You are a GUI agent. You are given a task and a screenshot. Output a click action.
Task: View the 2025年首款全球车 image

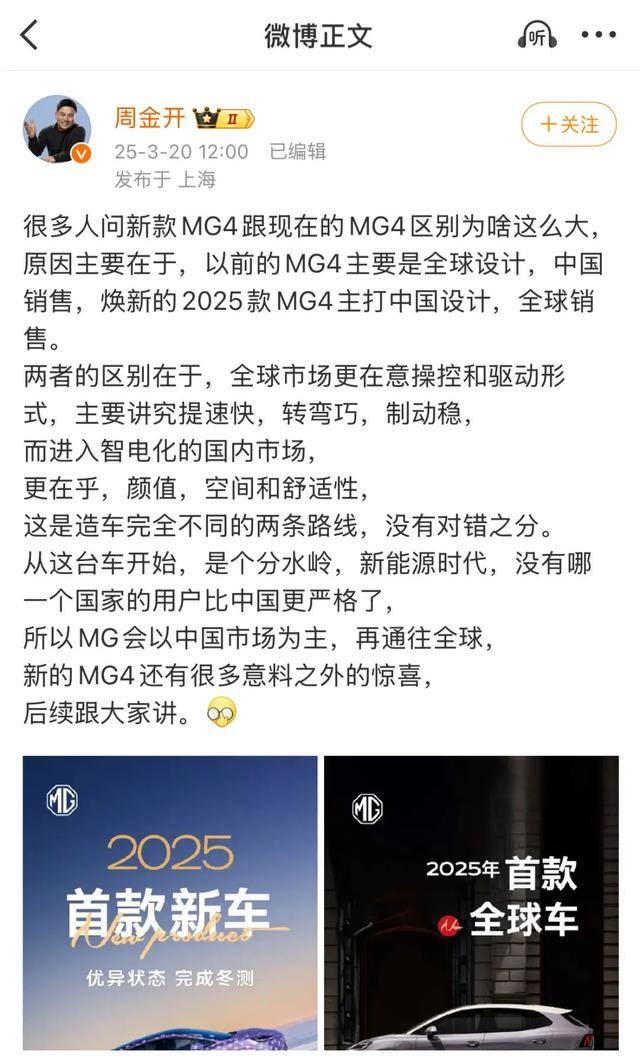(x=471, y=902)
